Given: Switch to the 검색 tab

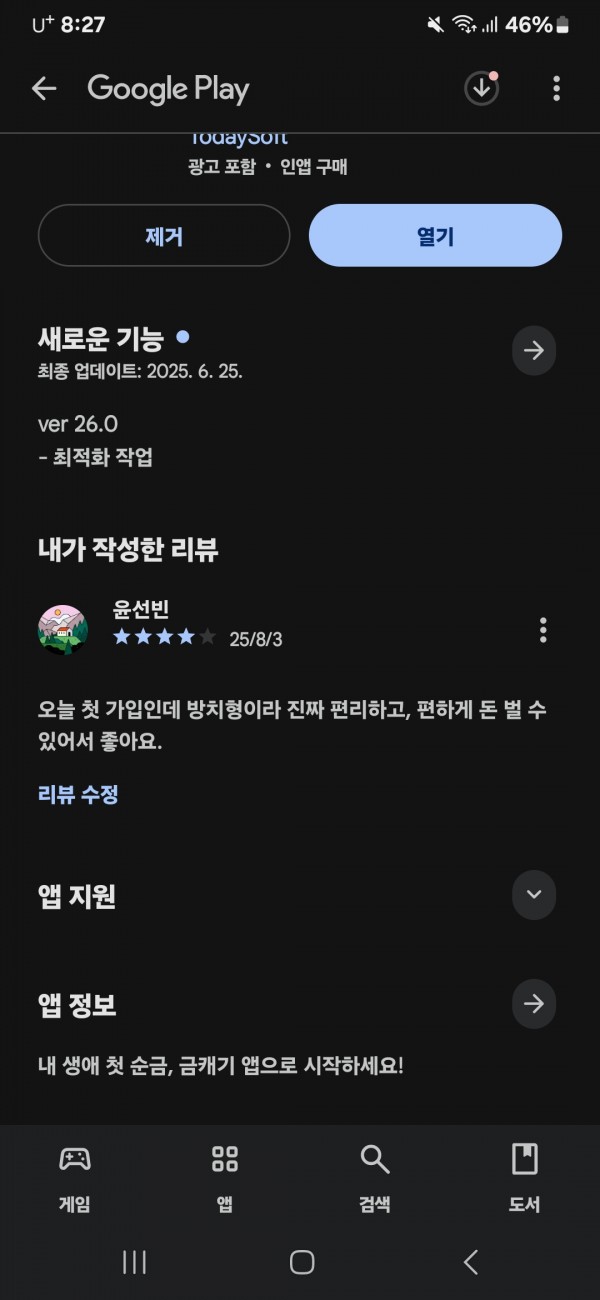Looking at the screenshot, I should [375, 1178].
